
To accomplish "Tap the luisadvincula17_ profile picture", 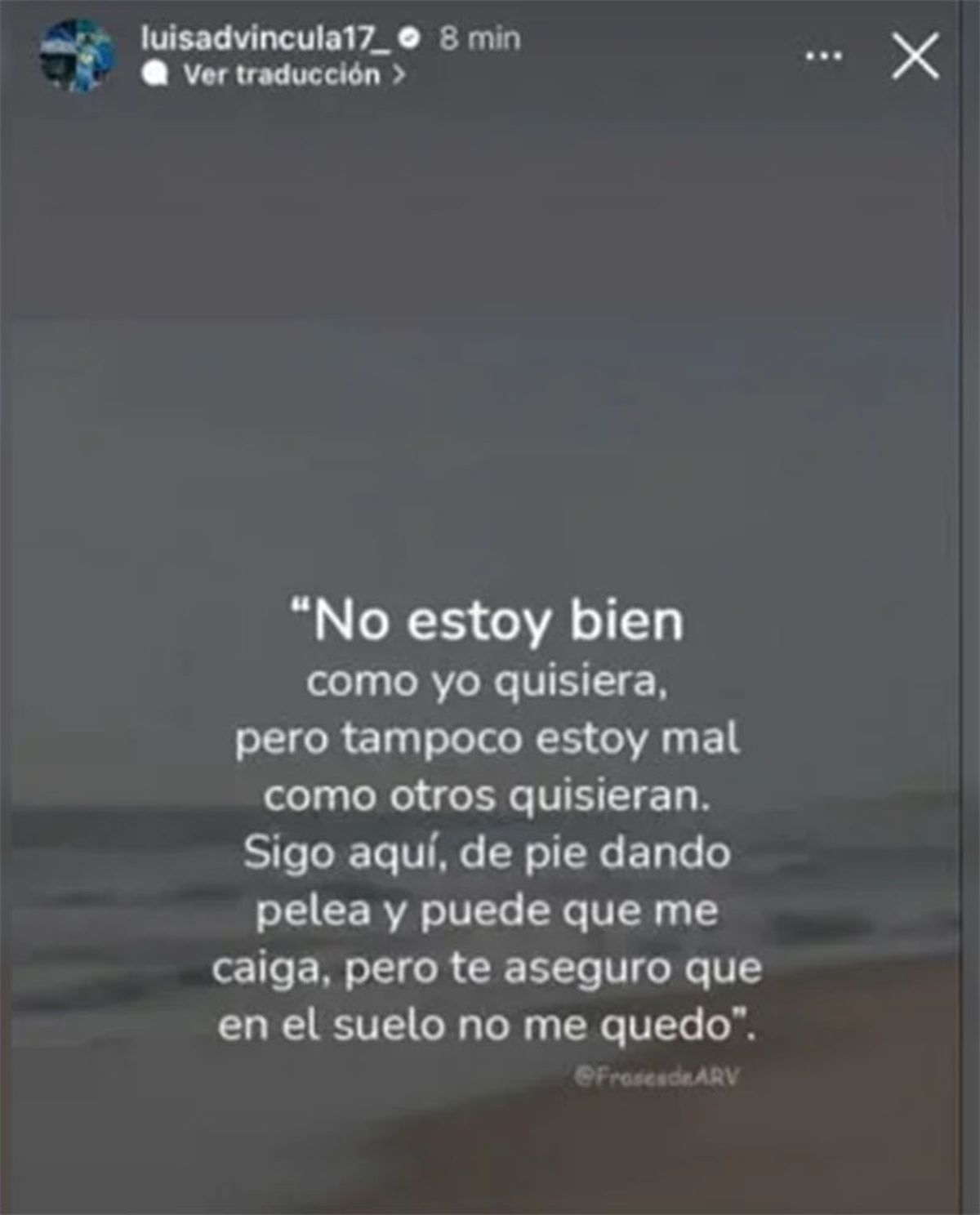I will click(78, 56).
